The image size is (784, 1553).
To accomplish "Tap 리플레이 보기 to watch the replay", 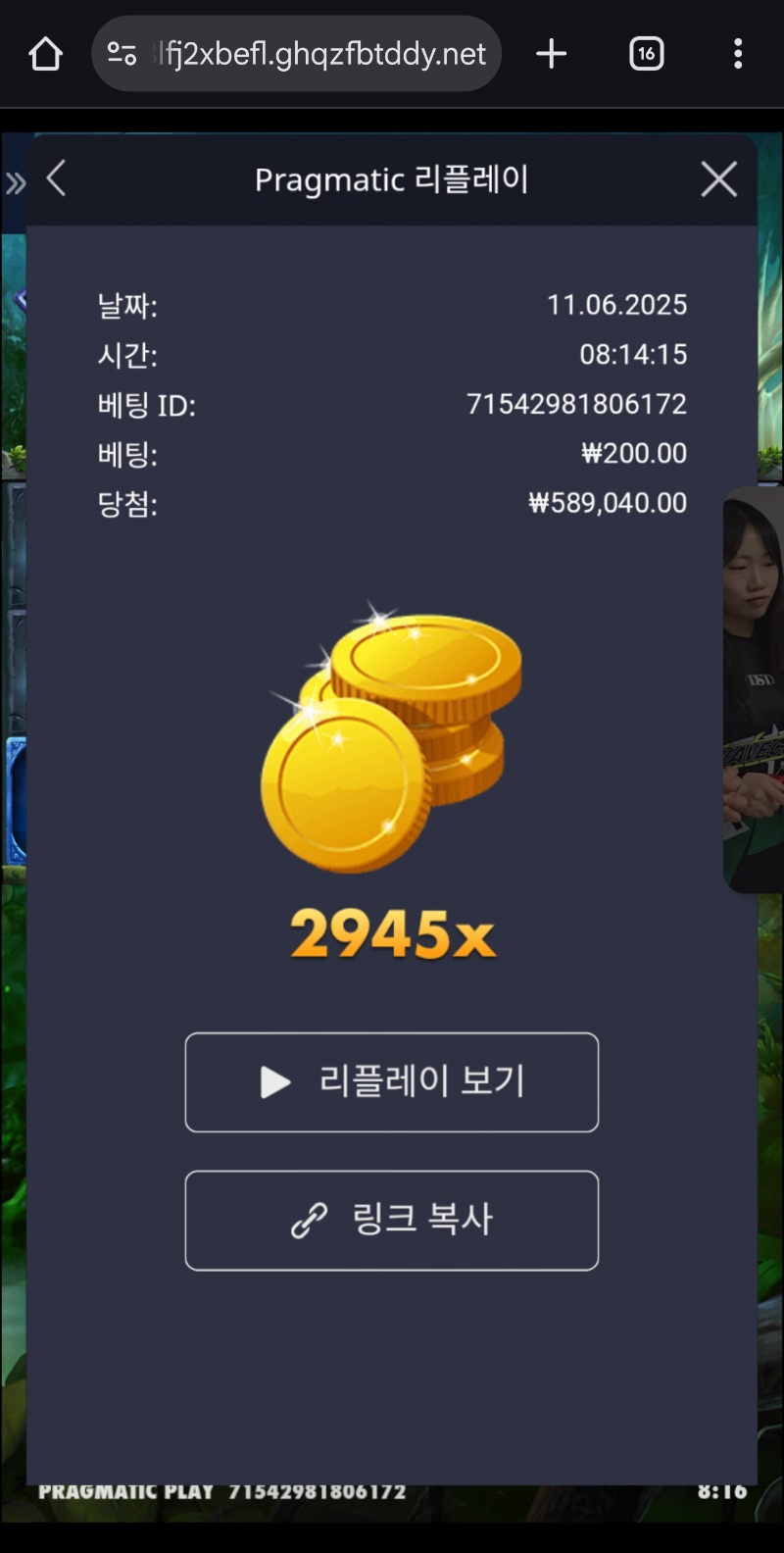I will tap(392, 1082).
